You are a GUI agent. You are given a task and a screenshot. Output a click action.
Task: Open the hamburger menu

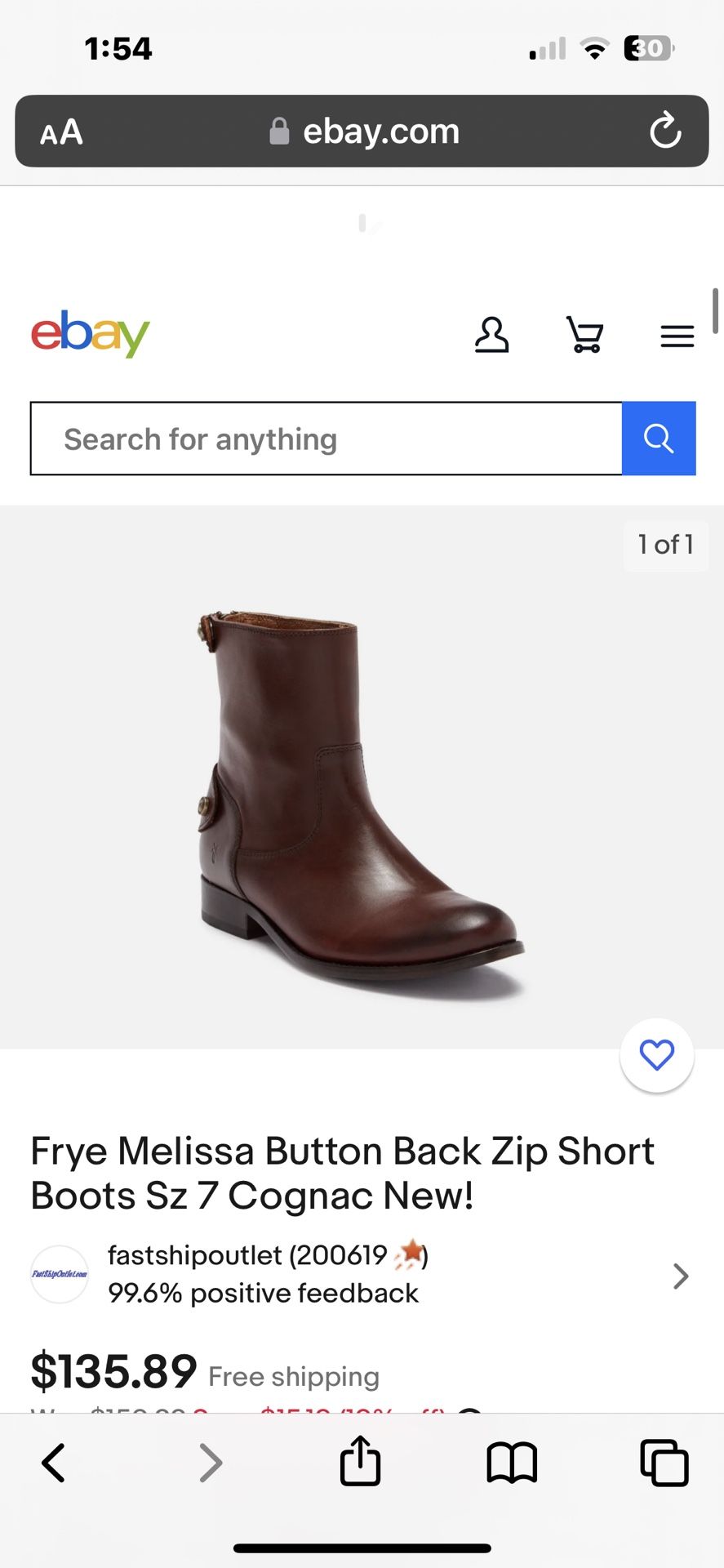tap(677, 336)
